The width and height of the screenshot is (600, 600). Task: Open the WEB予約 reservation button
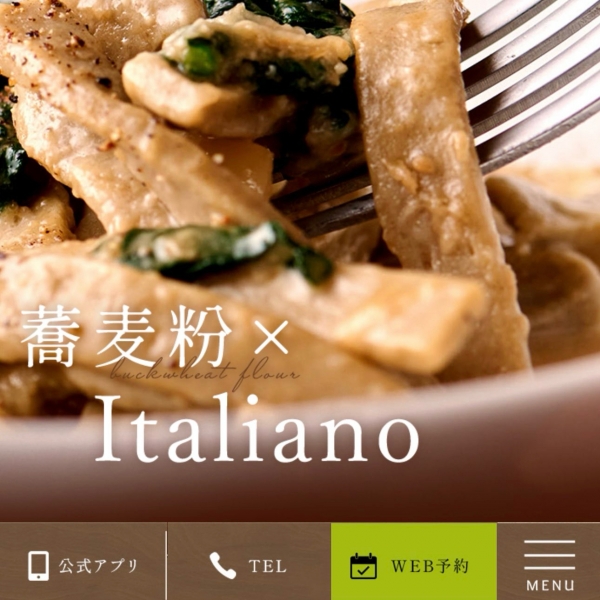click(x=413, y=565)
